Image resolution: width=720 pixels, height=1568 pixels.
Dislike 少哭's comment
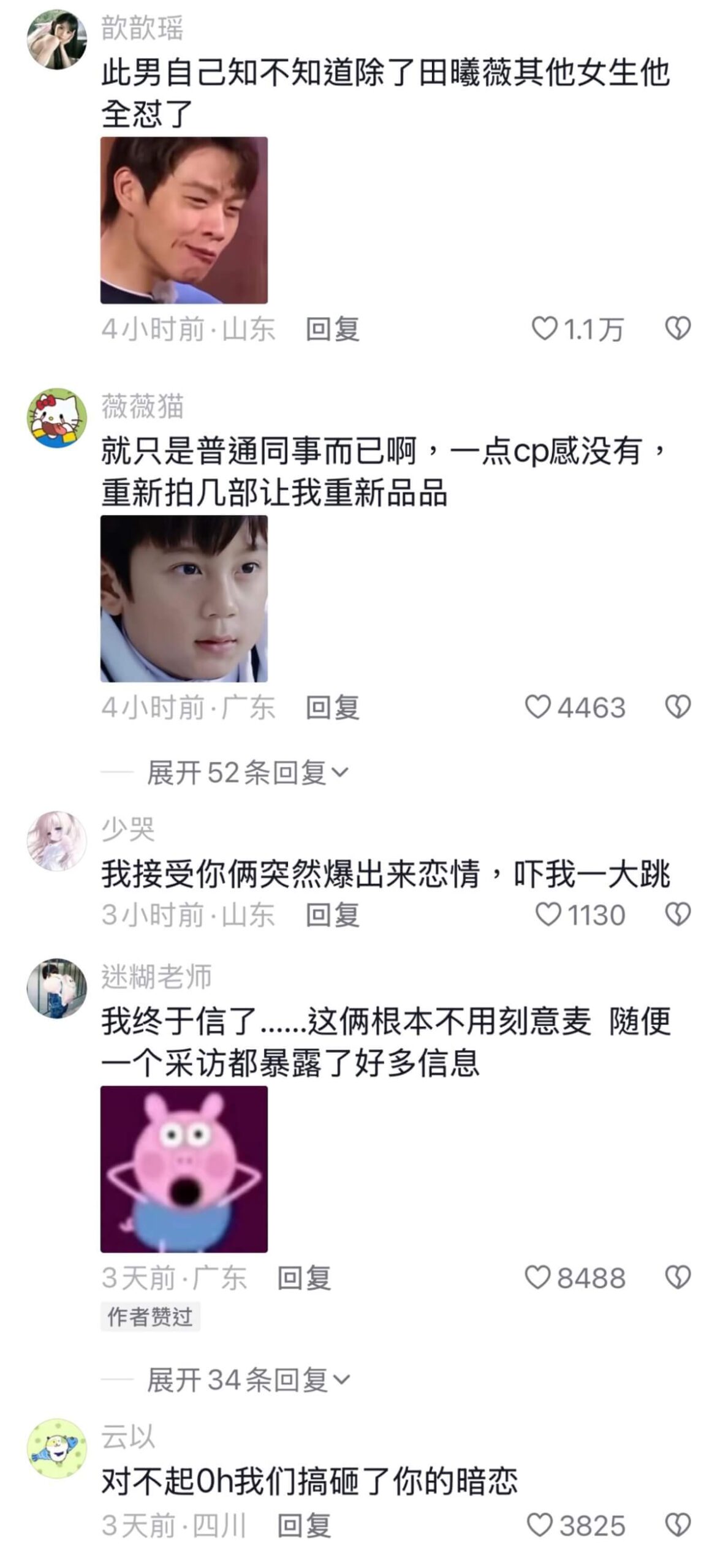coord(678,914)
